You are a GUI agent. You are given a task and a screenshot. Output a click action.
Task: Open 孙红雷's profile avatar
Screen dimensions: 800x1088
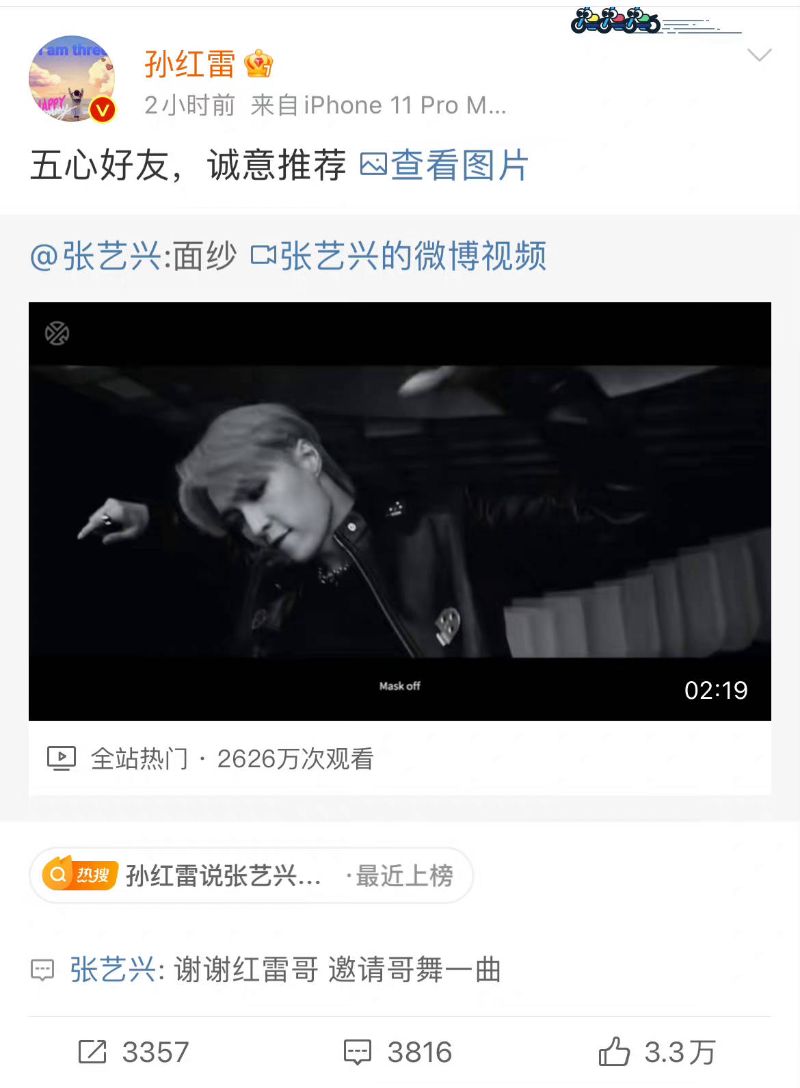point(72,79)
